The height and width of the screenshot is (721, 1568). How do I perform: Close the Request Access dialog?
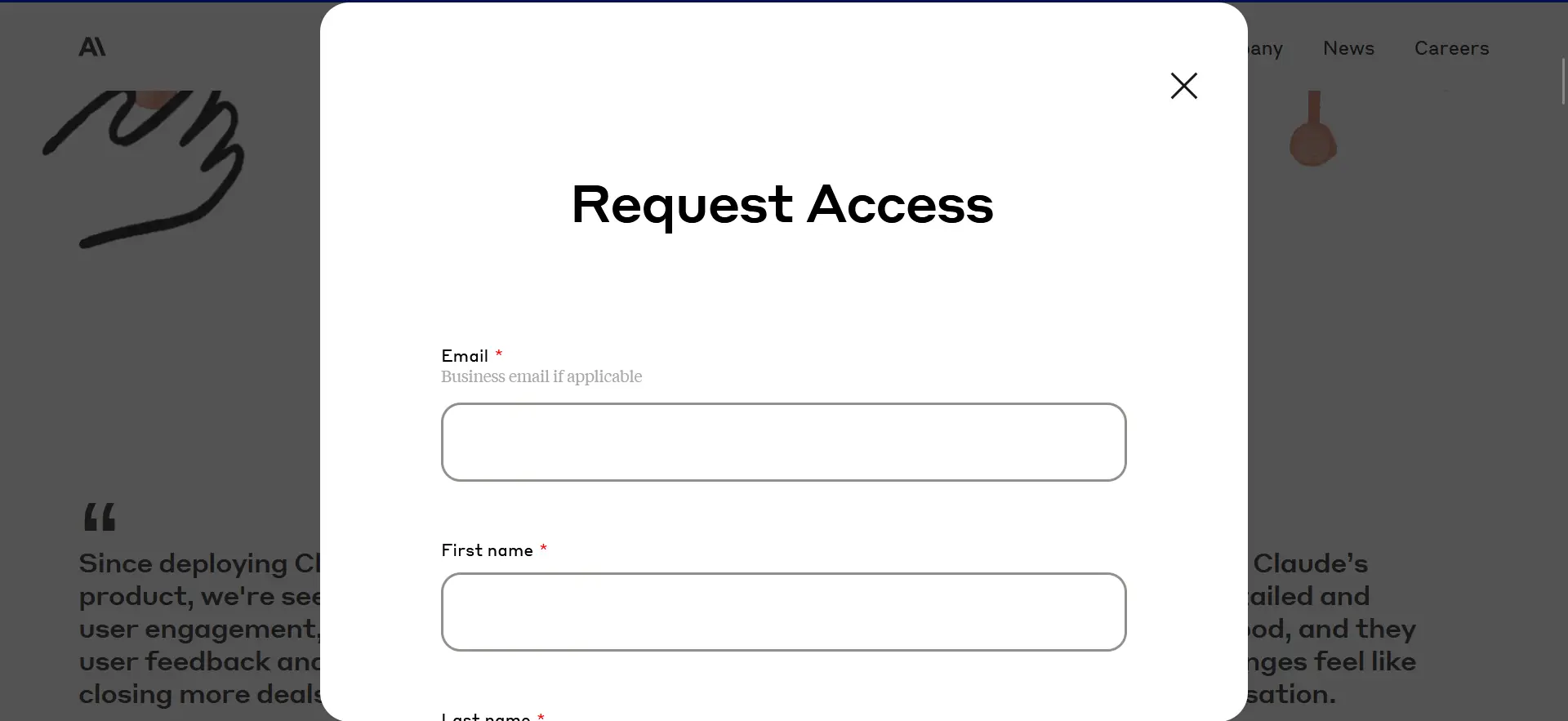tap(1183, 86)
